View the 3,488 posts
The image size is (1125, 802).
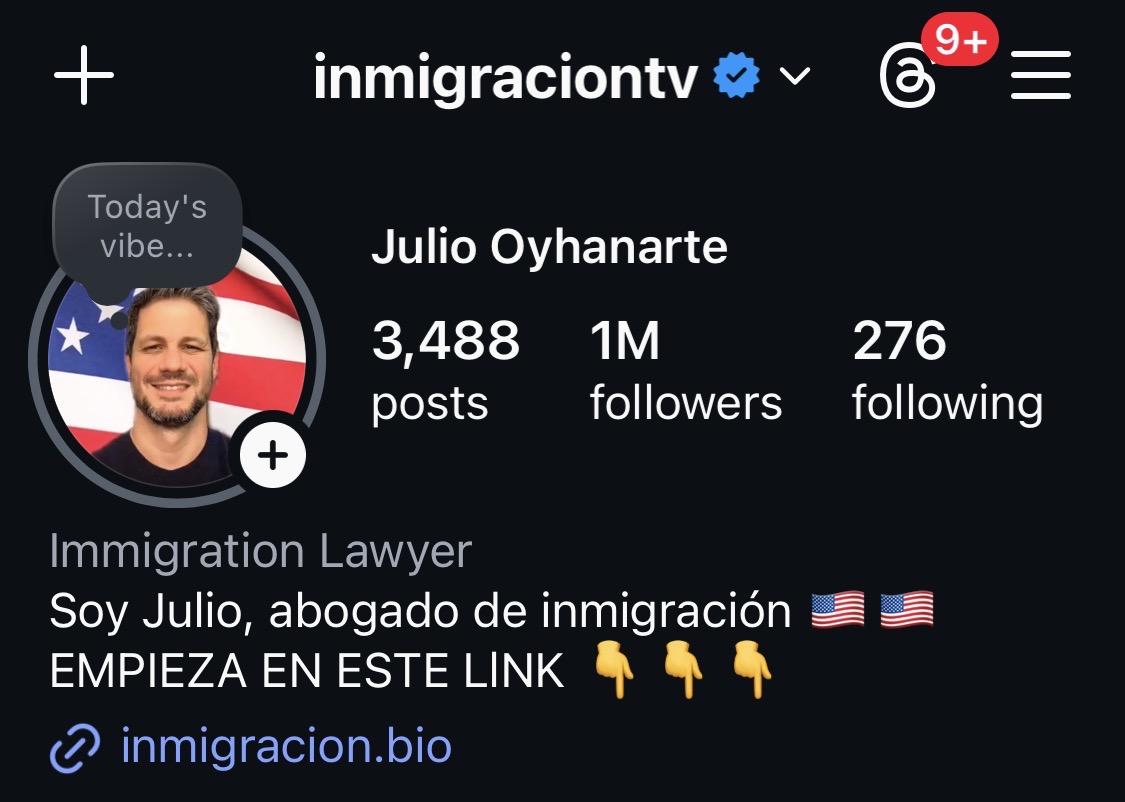tap(445, 370)
